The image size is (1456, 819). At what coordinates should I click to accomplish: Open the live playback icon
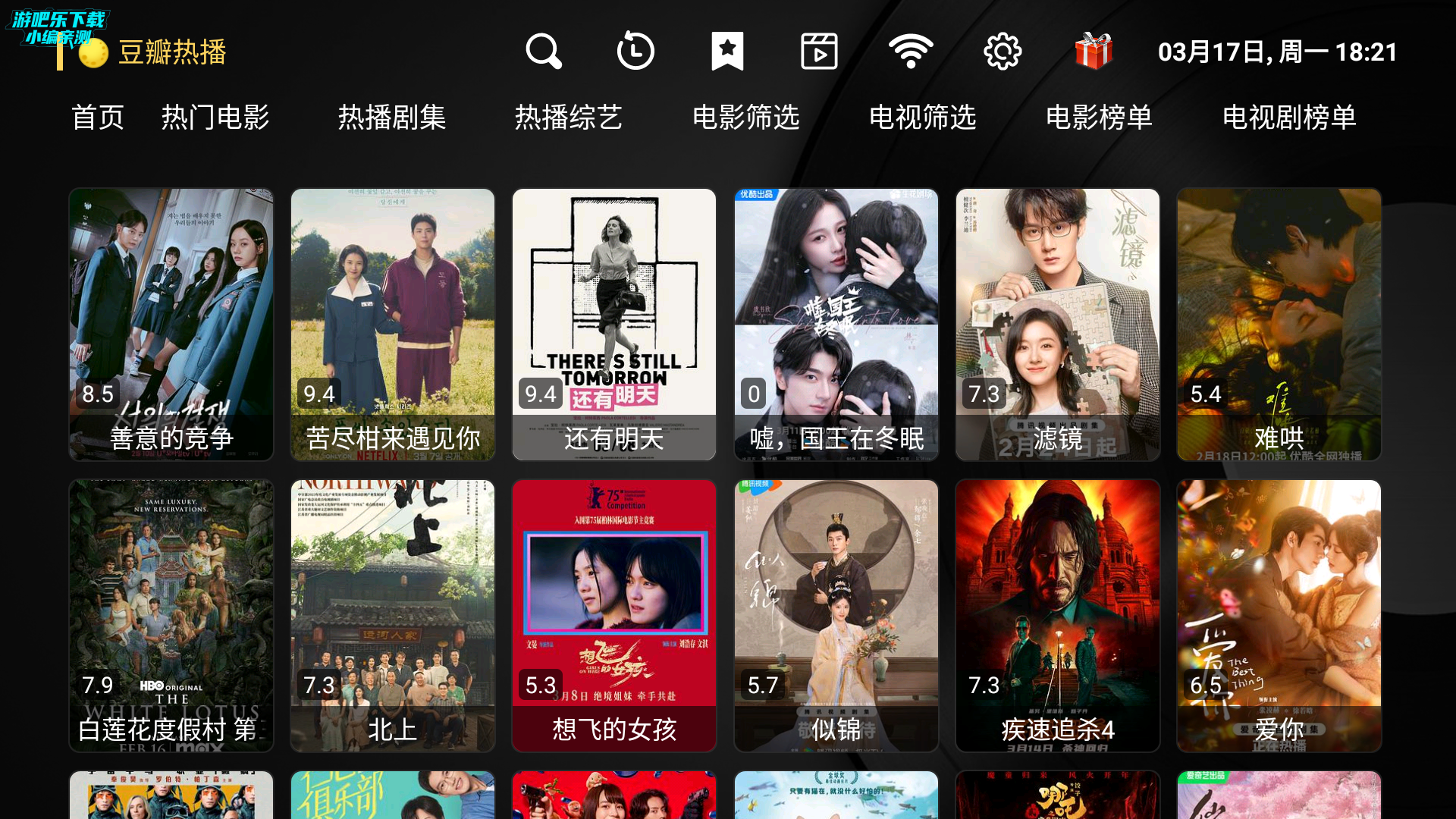tap(819, 52)
